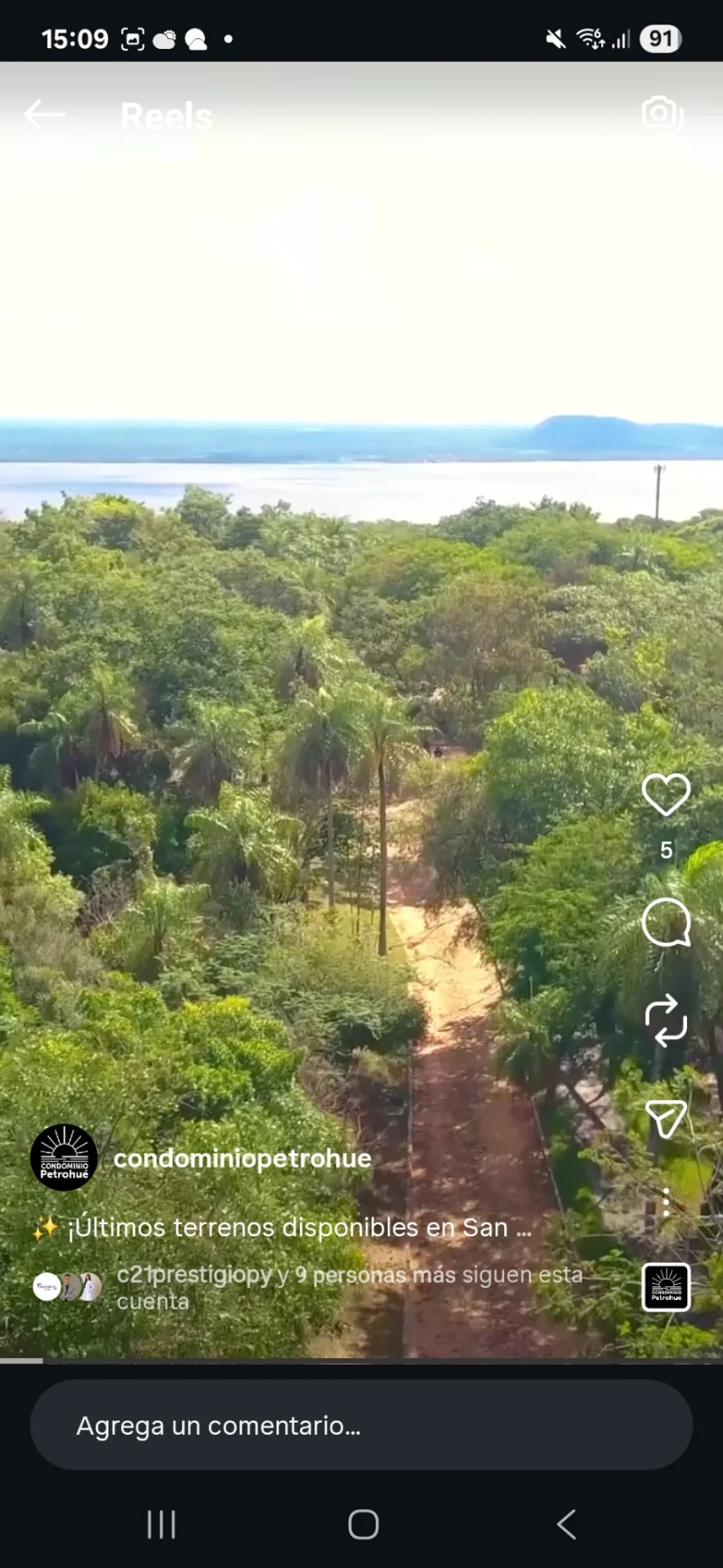Repost this reel
Screen dimensions: 723x1568
(x=666, y=1020)
